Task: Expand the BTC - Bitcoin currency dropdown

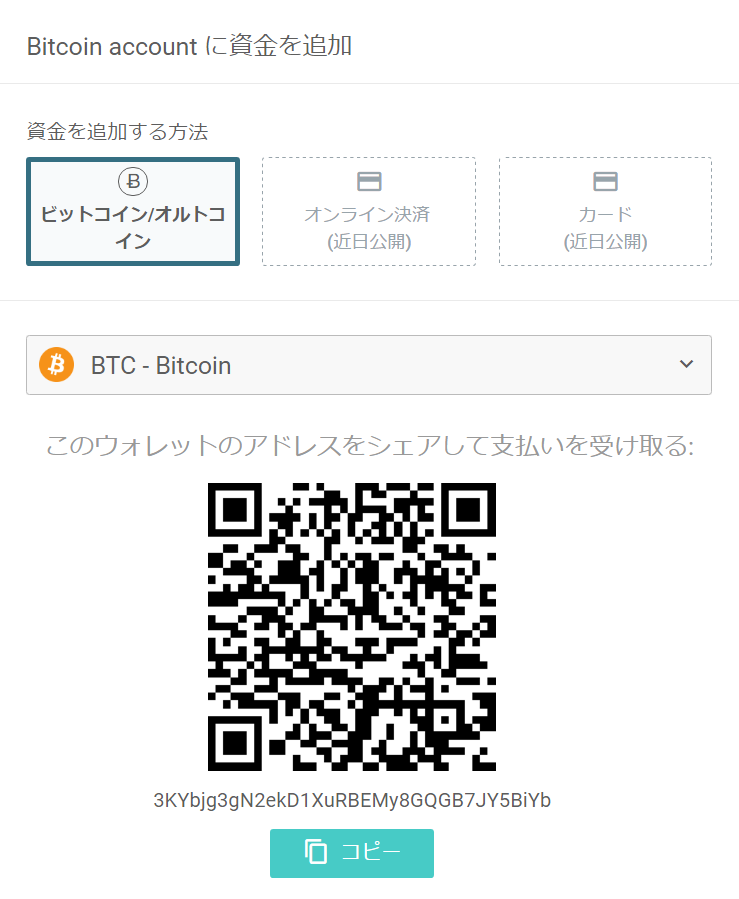Action: pyautogui.click(x=368, y=365)
